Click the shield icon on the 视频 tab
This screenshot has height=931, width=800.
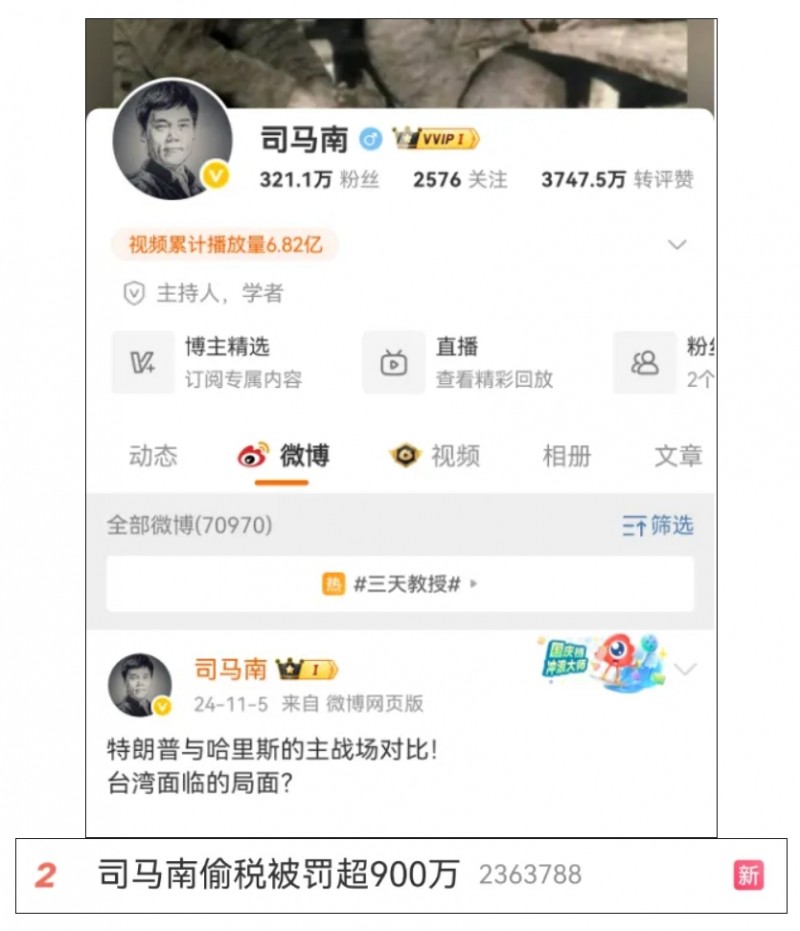[404, 456]
